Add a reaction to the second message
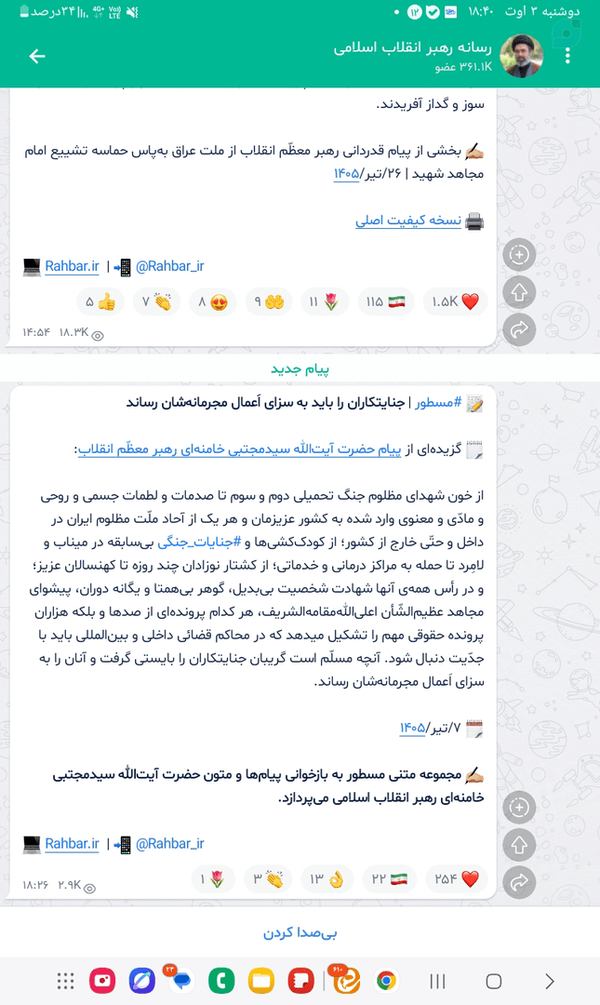 click(519, 808)
